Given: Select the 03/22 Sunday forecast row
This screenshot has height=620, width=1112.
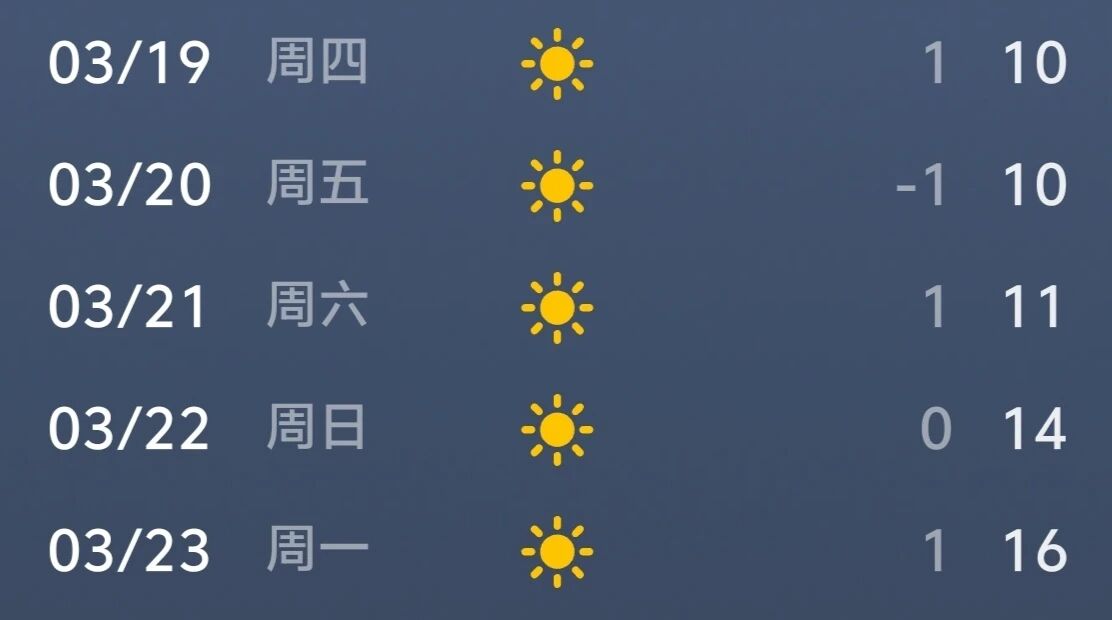Looking at the screenshot, I should pyautogui.click(x=556, y=430).
